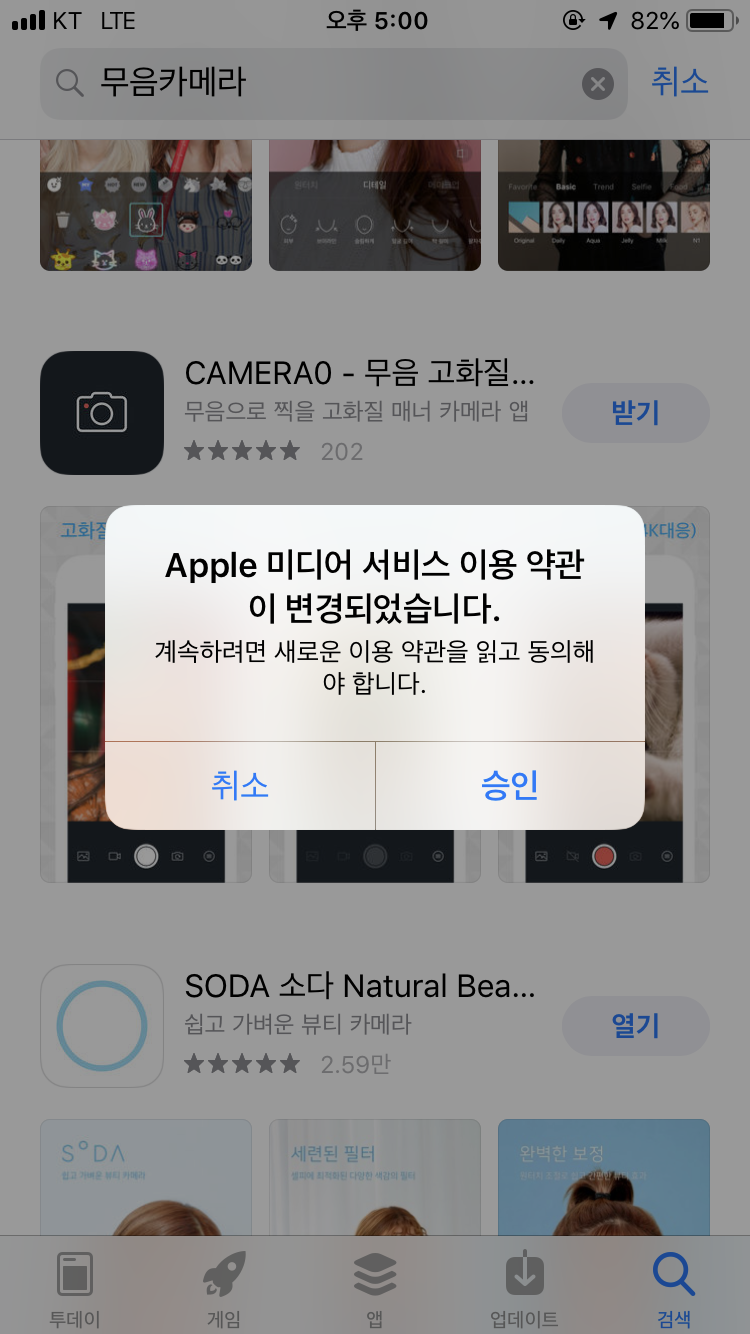Get the CAMERA0 app with 받기
Image resolution: width=750 pixels, height=1334 pixels.
coord(635,412)
